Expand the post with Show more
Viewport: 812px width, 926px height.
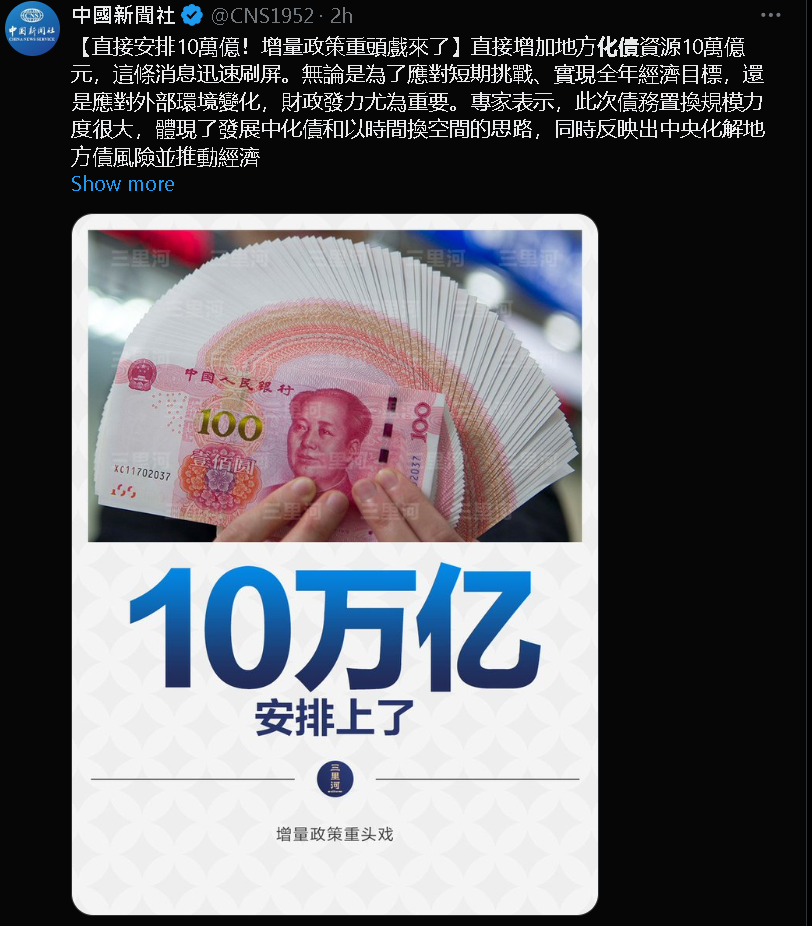click(x=122, y=184)
